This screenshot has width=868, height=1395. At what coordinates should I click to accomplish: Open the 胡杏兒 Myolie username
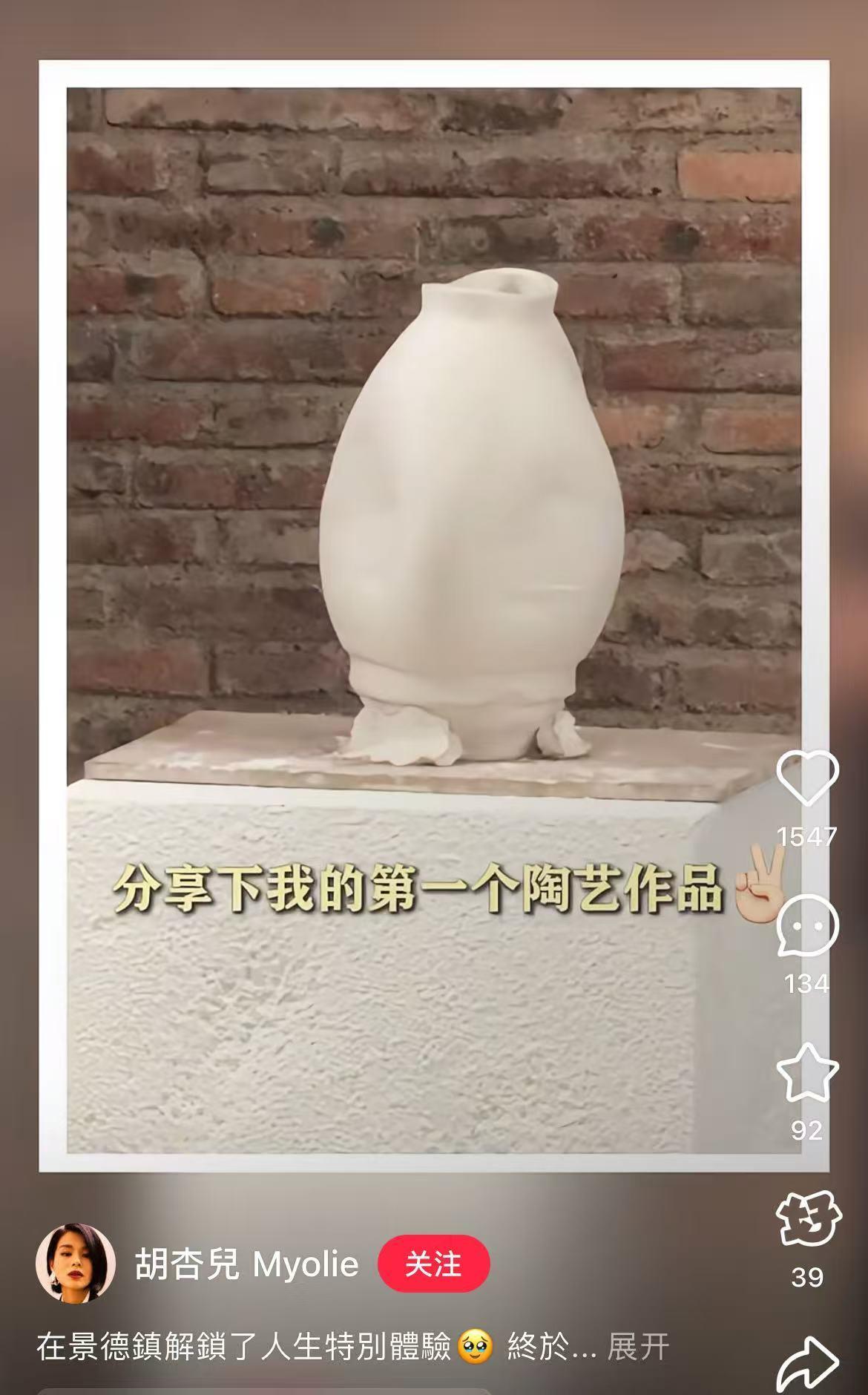pos(246,1264)
